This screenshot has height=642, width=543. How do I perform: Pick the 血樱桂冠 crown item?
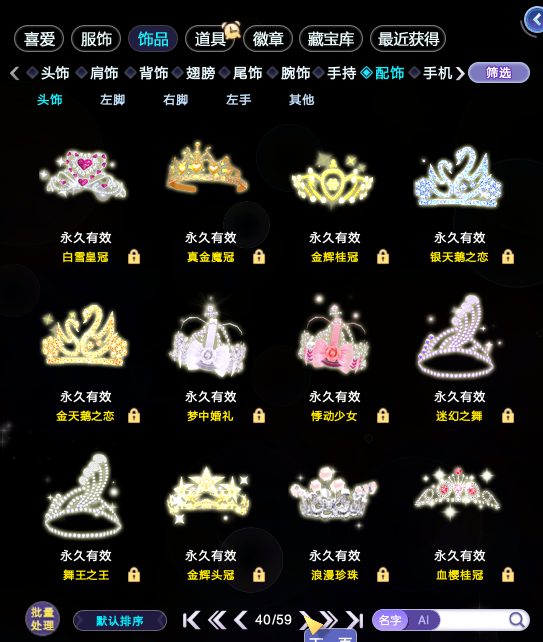459,491
